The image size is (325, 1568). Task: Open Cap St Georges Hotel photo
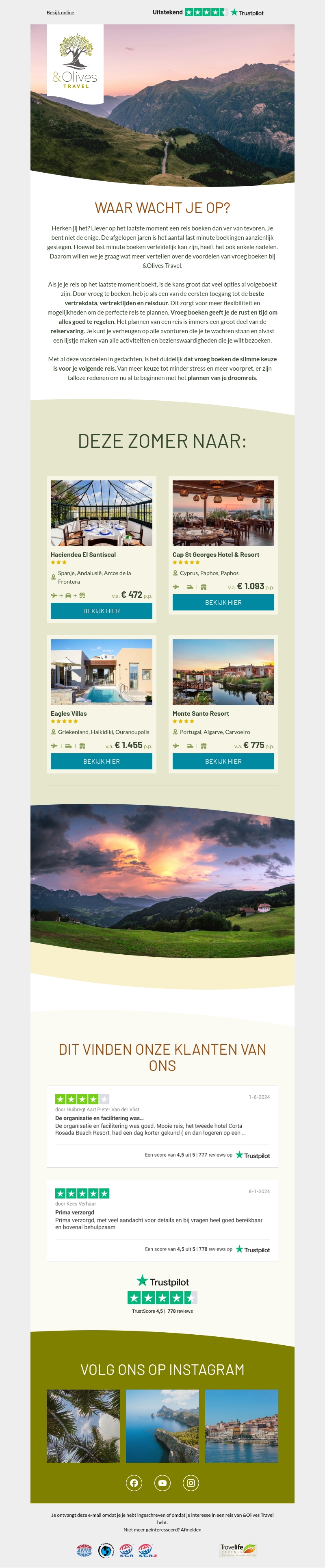(223, 513)
